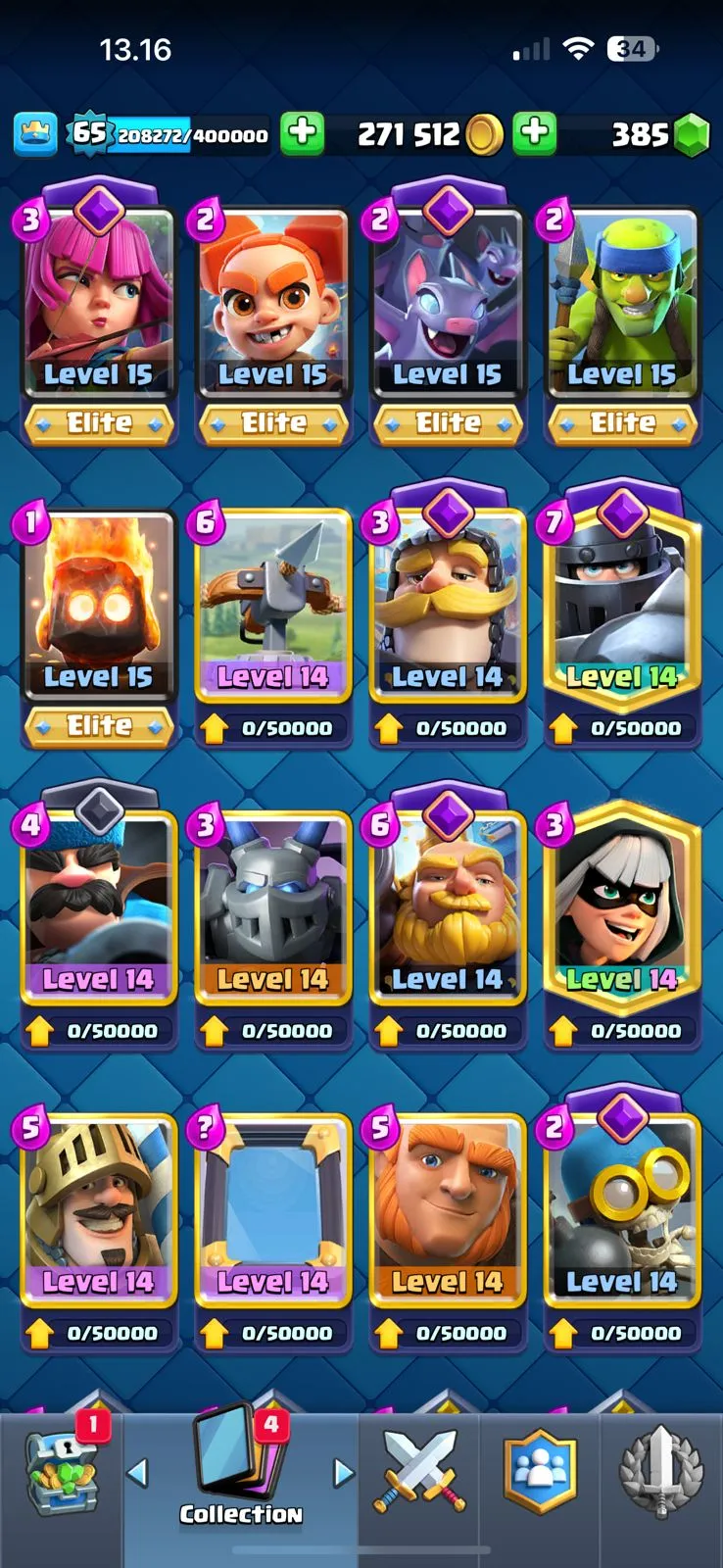Select the Bats Level 15 card
Viewport: 723px width, 1568px height.
(x=447, y=304)
